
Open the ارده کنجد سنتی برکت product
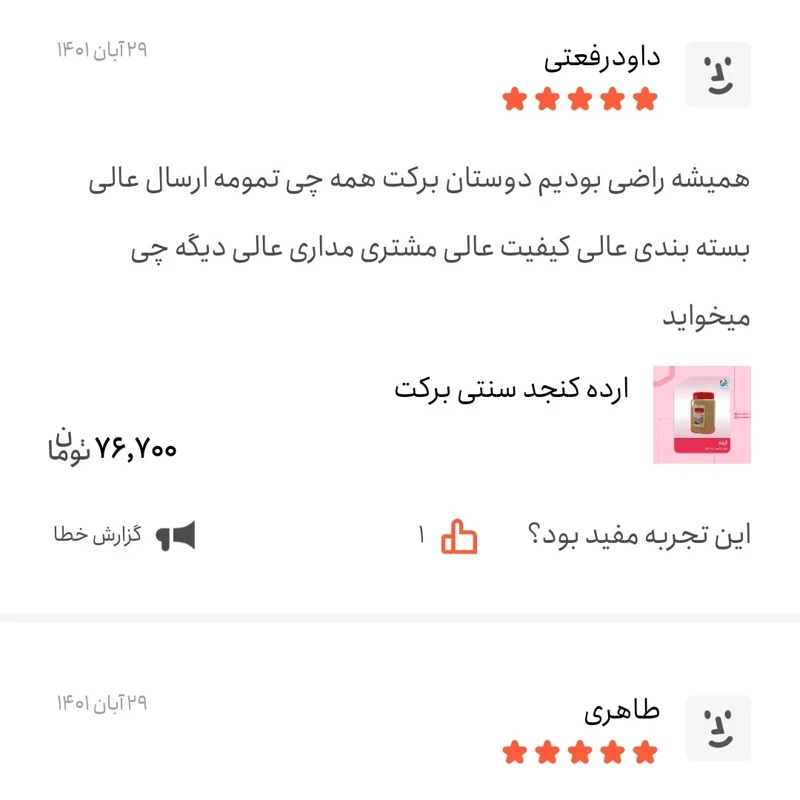[x=511, y=390]
